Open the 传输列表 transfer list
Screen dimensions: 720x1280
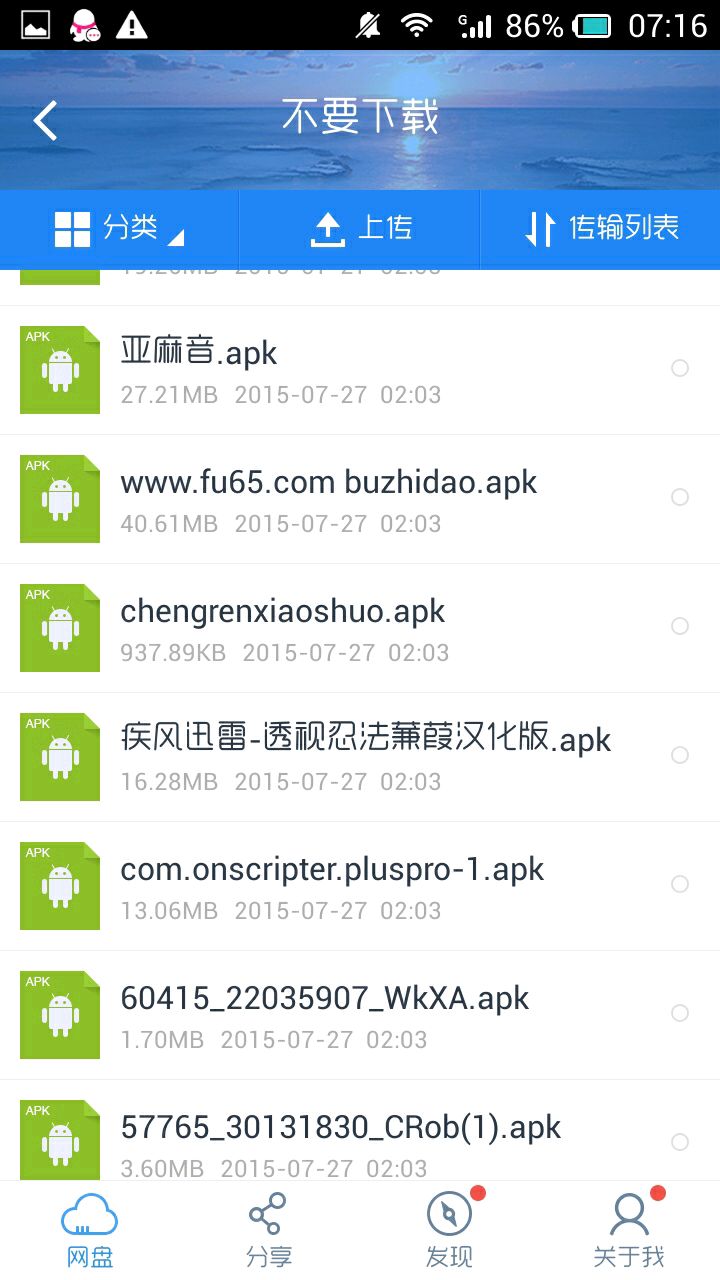click(601, 229)
